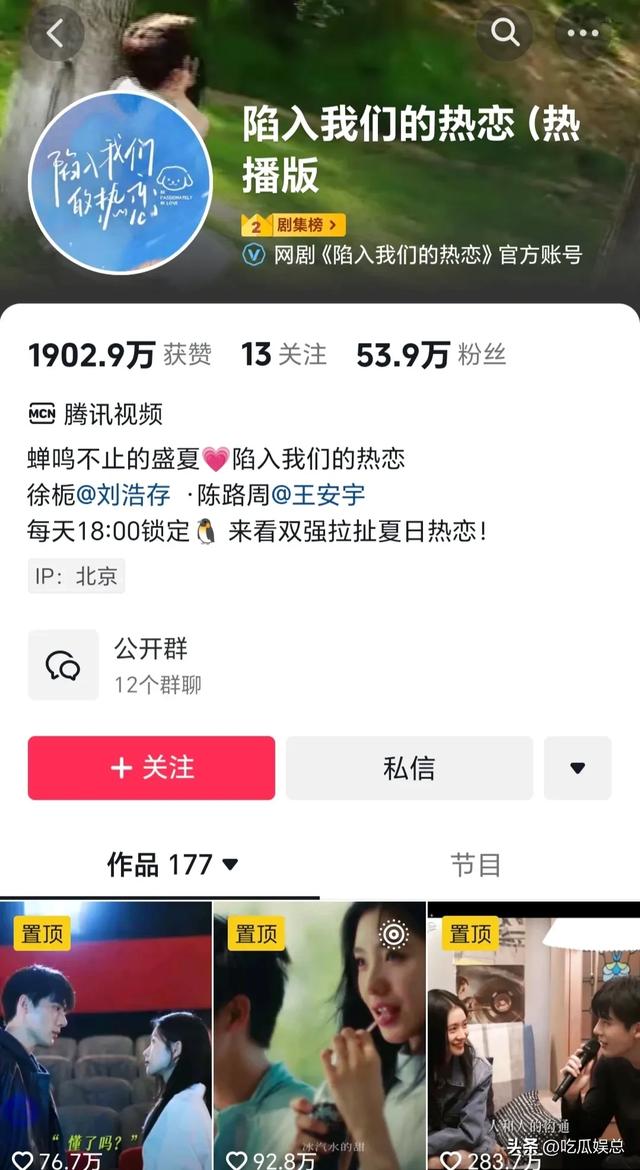Open pinned video with 283.7万 likes
Viewport: 640px width, 1170px height.
[533, 1035]
